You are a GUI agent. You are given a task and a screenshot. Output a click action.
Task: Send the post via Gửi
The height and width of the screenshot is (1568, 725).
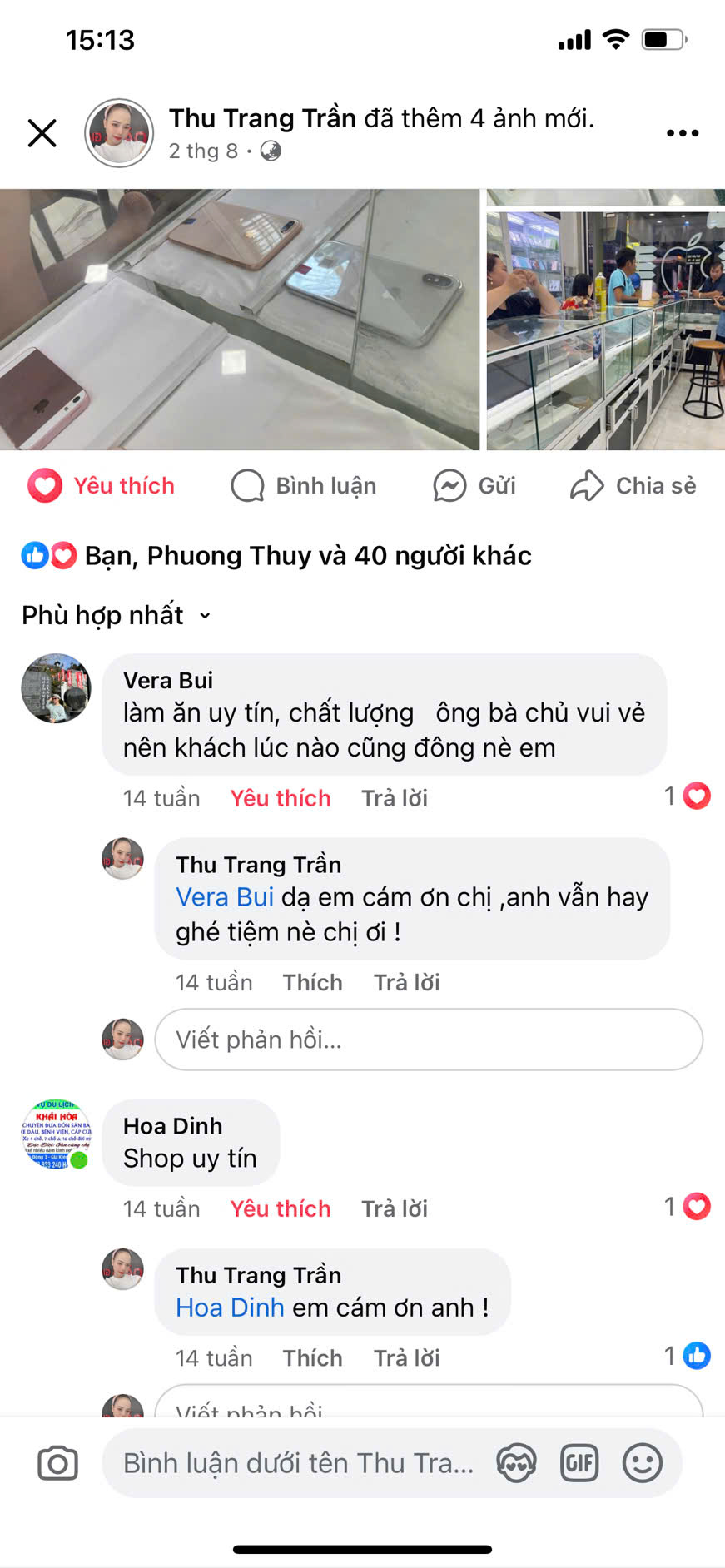[474, 486]
